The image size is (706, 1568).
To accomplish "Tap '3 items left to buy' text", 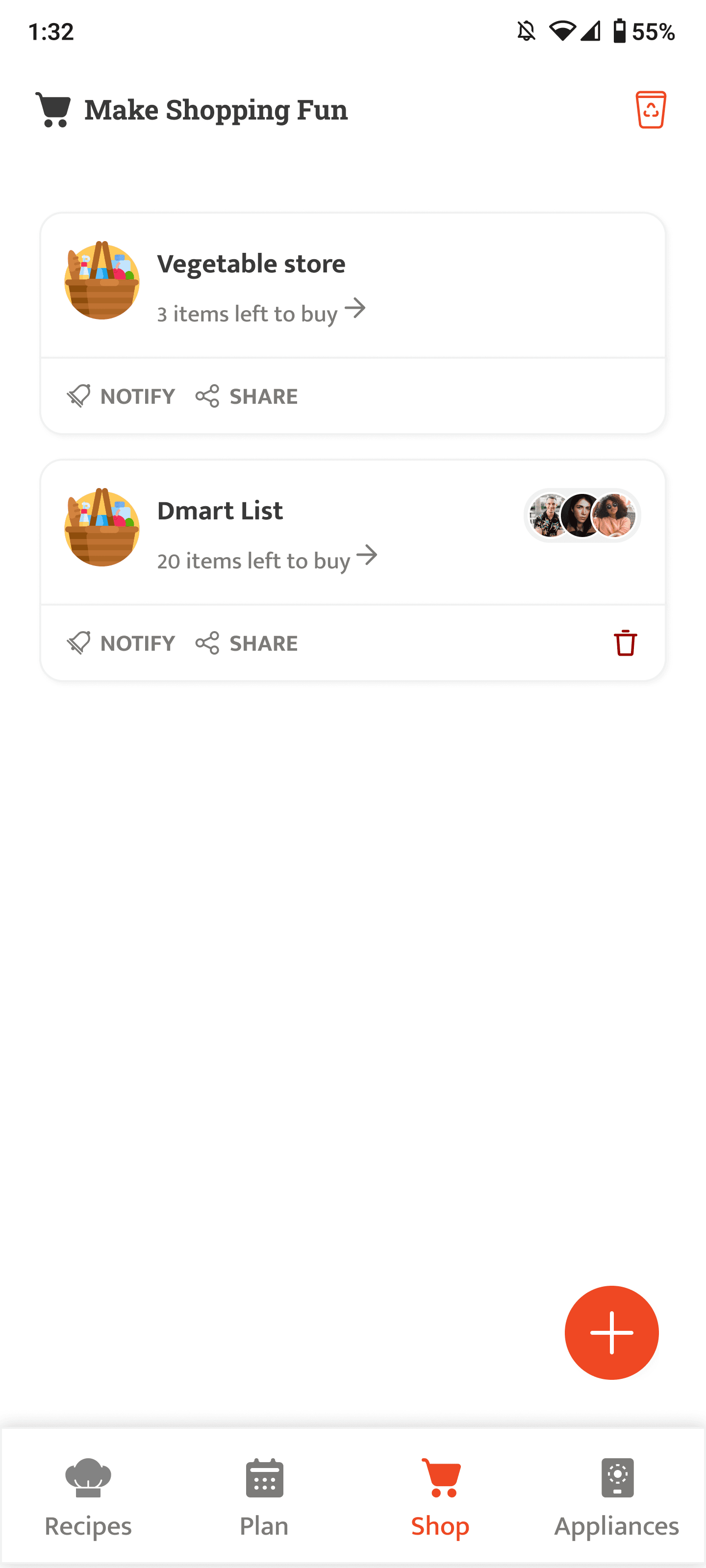I will pos(247,313).
